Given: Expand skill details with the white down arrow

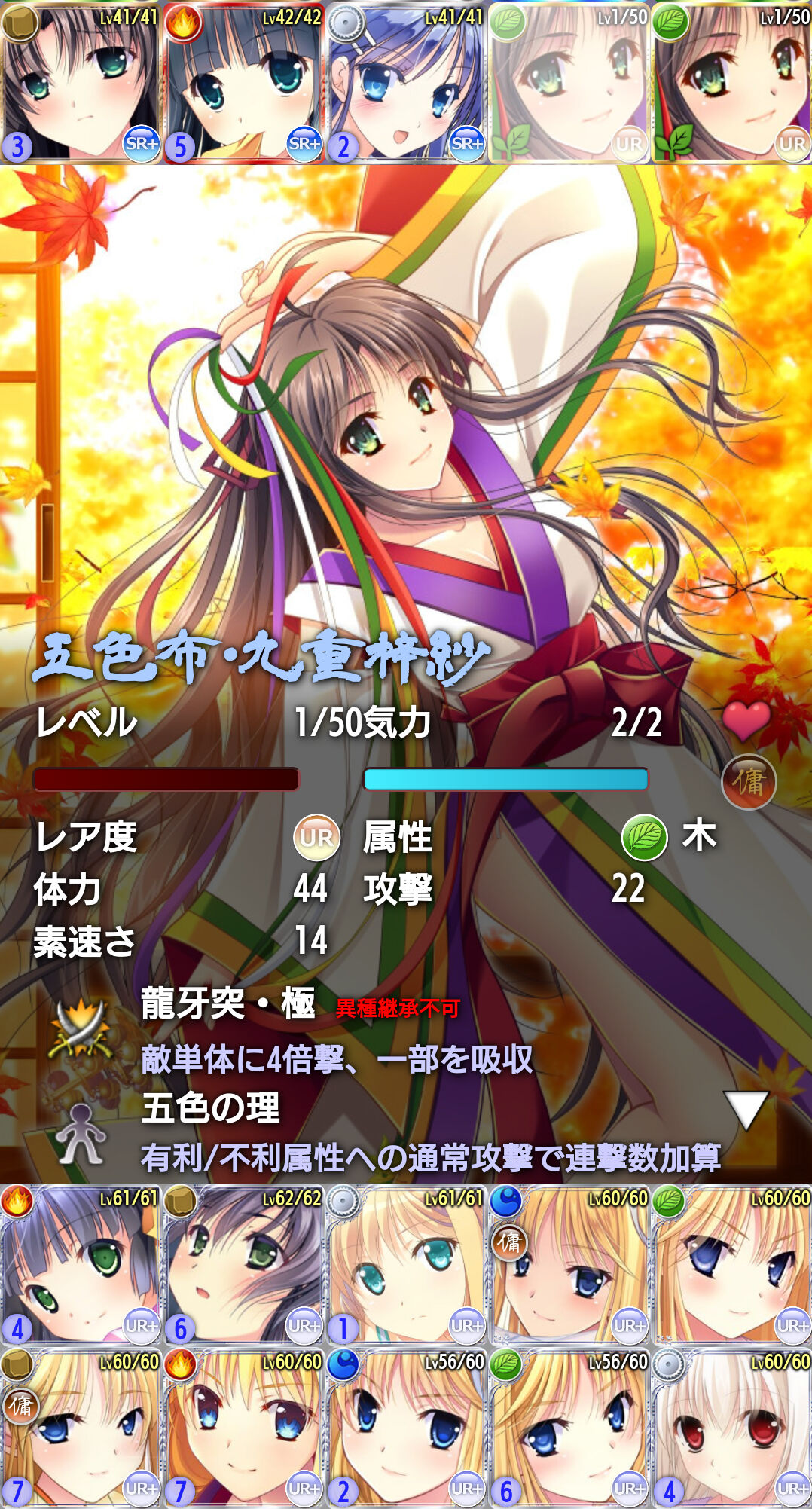Looking at the screenshot, I should [745, 1109].
